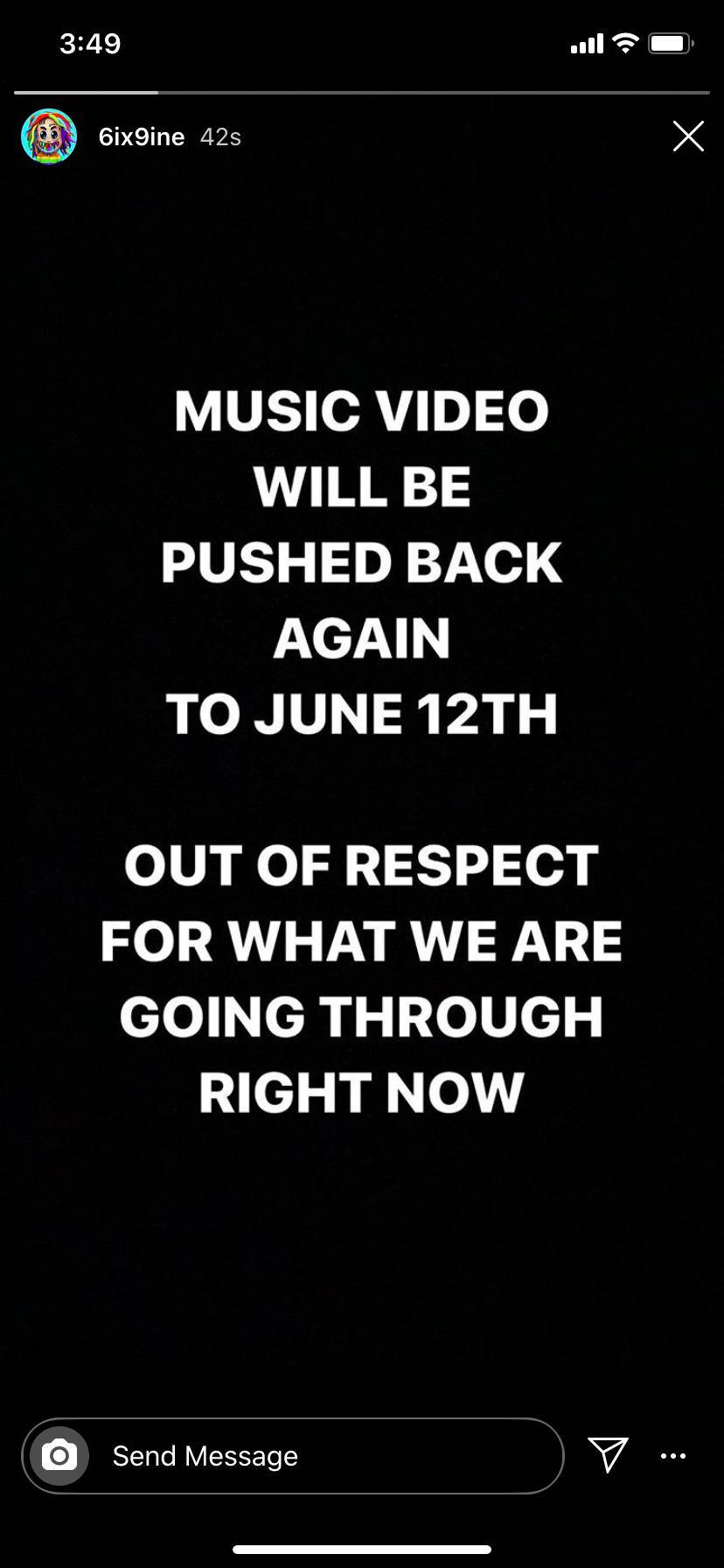The image size is (724, 1568).
Task: Open the camera reply icon
Action: 59,1456
